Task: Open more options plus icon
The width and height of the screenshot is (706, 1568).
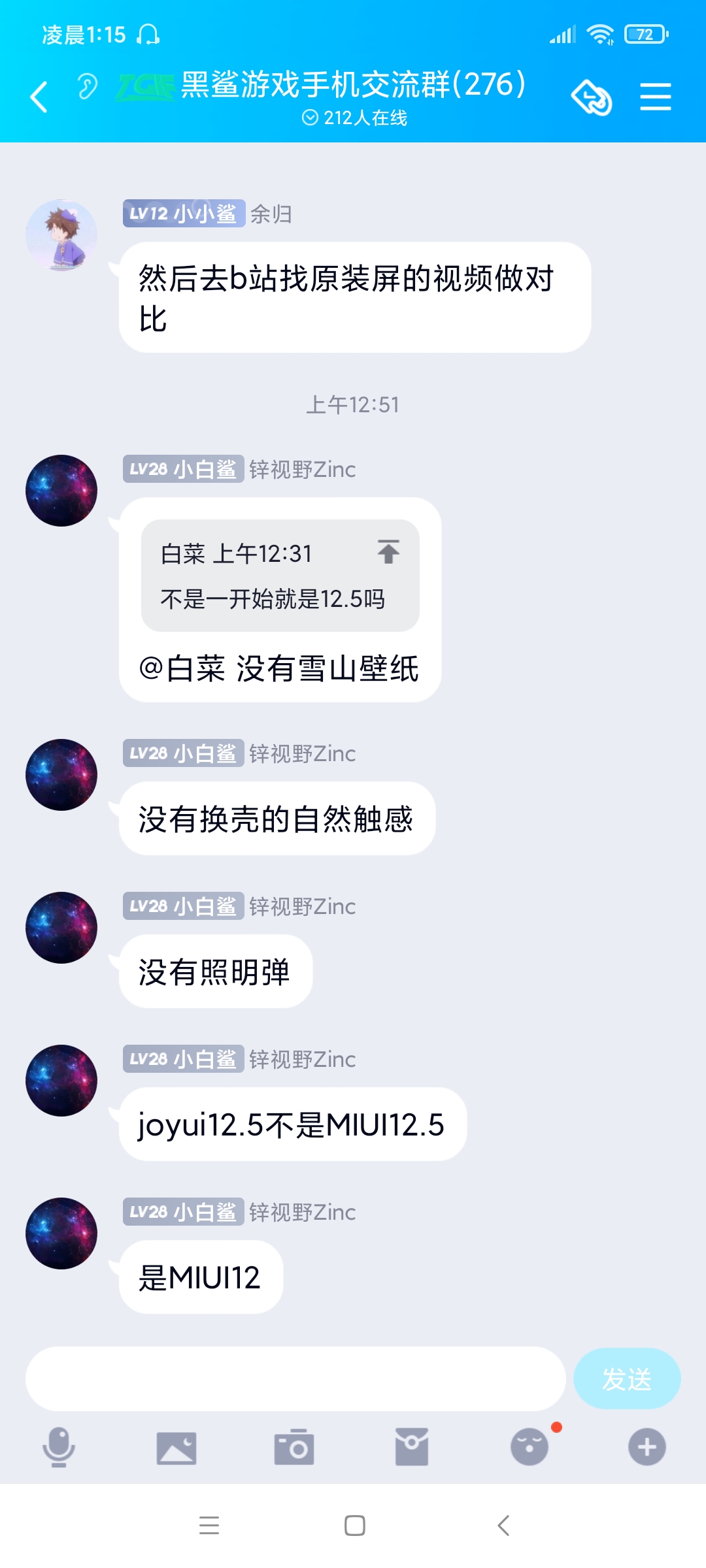Action: click(647, 1447)
